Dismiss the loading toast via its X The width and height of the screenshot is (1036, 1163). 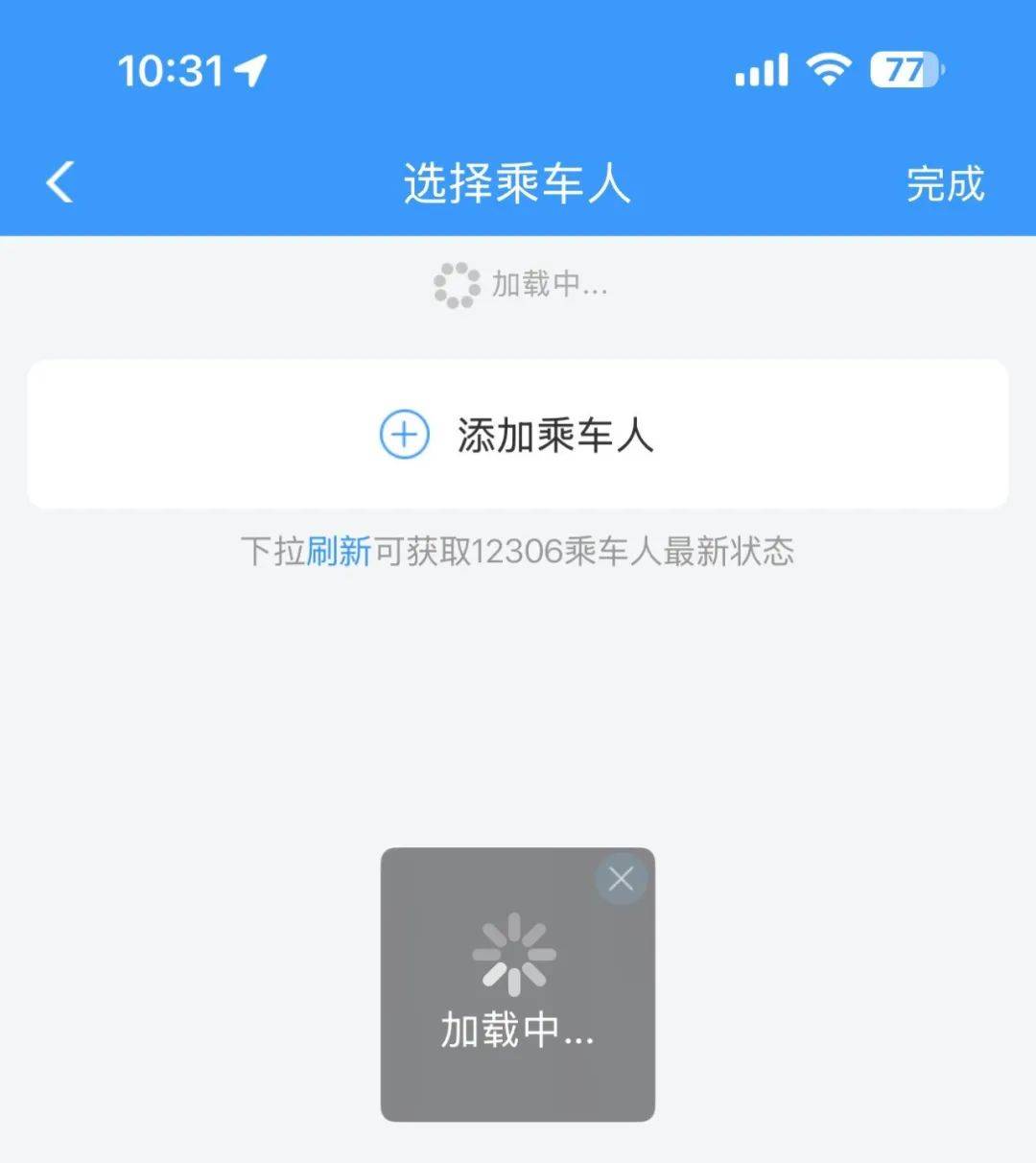click(x=621, y=877)
